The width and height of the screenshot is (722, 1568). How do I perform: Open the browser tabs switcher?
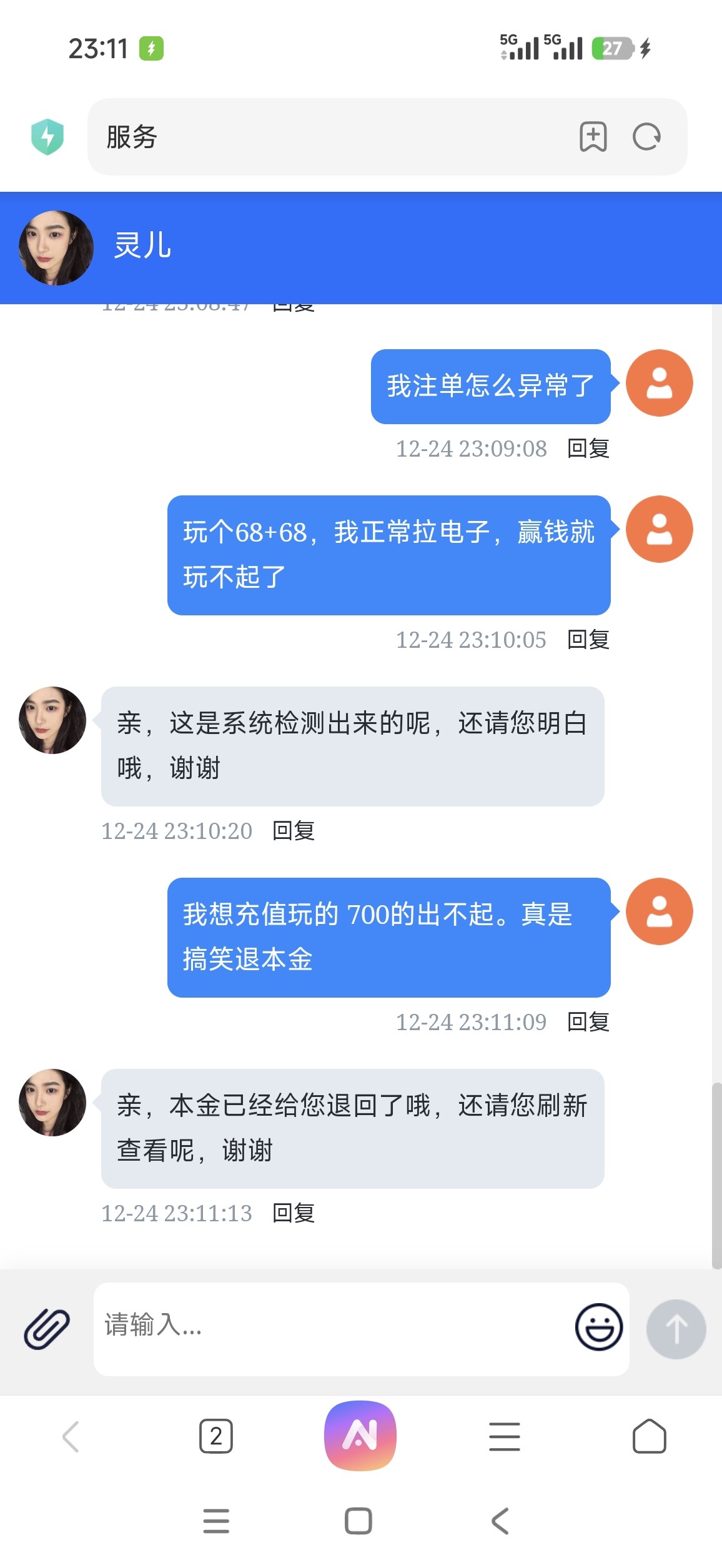tap(216, 1437)
